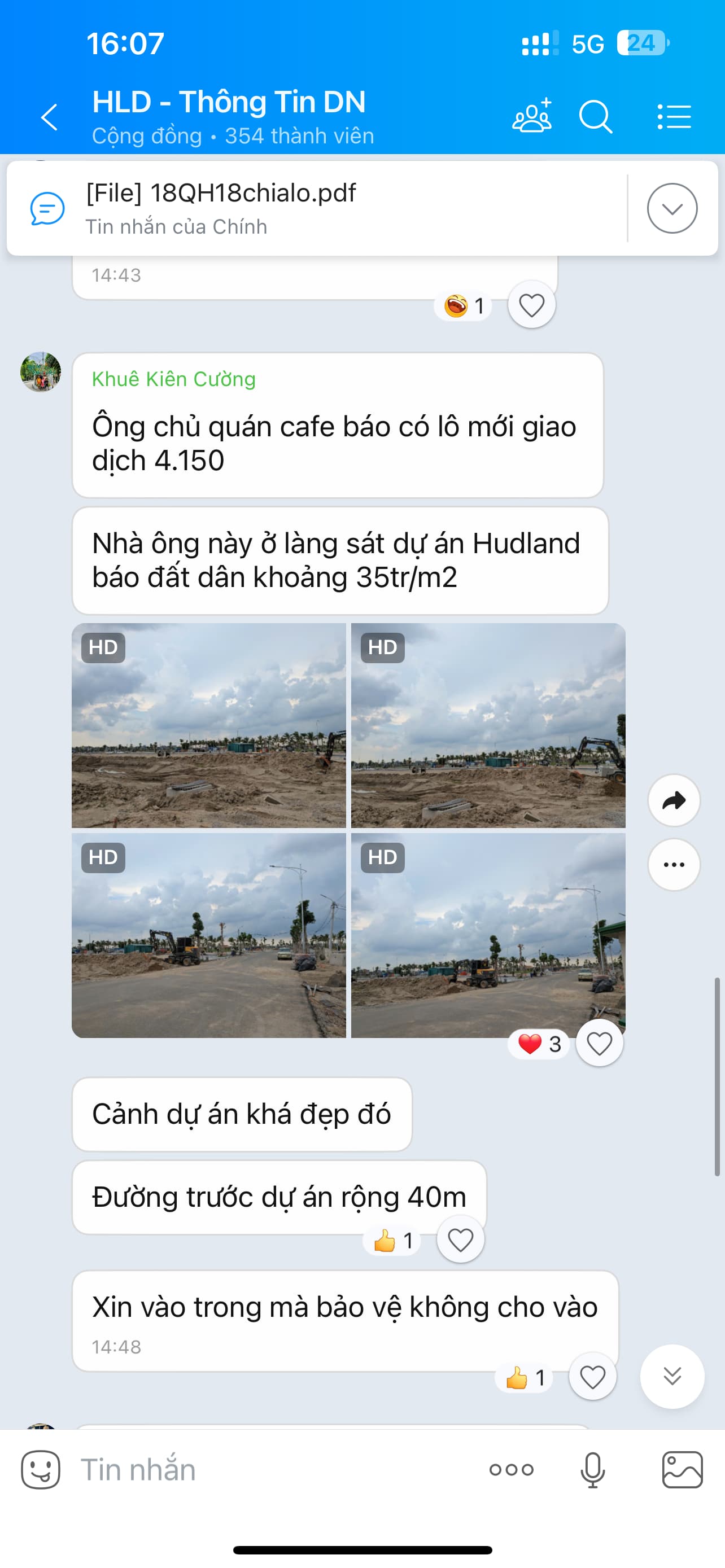Like the message about the 40m road
Screen dimensions: 725x1568
coord(460,1239)
